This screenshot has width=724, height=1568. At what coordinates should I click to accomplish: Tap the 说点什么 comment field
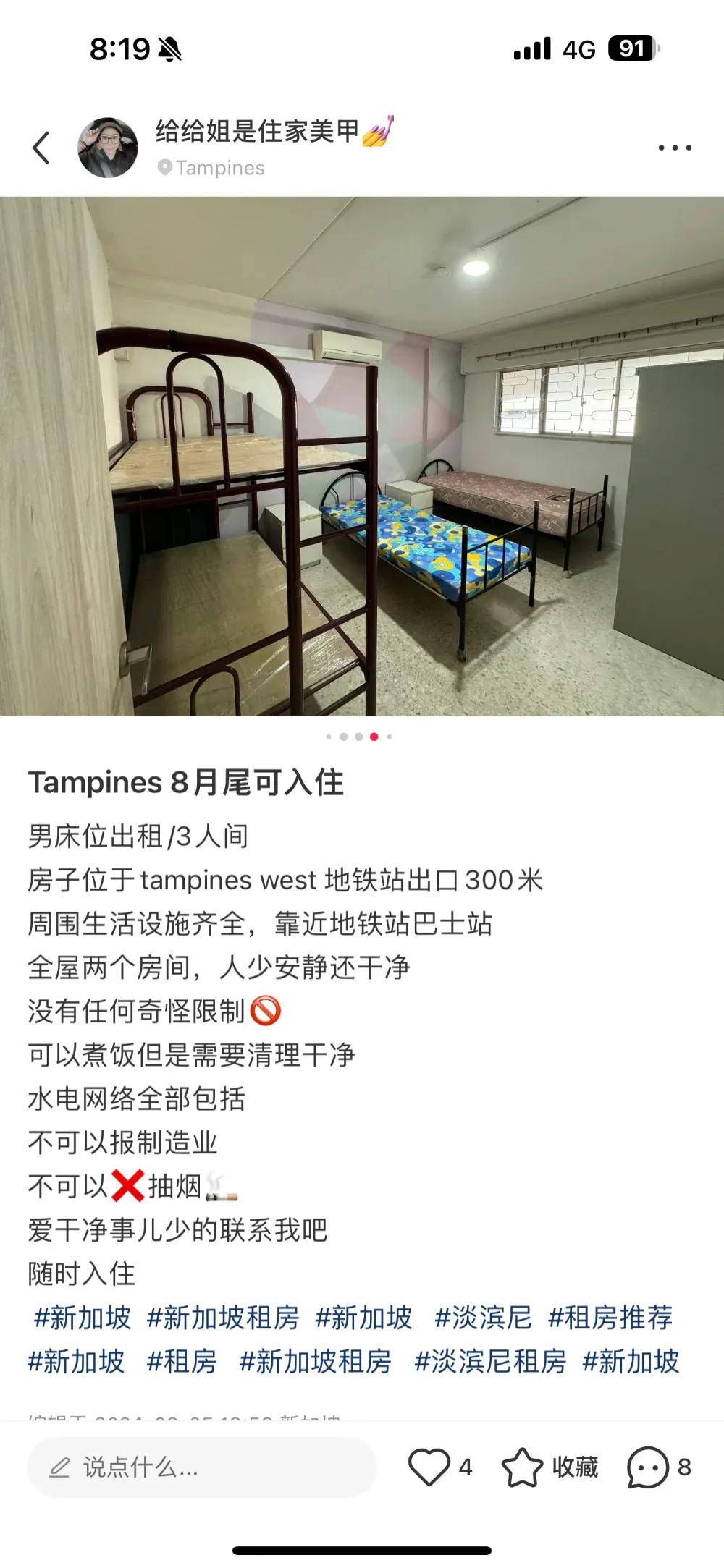click(202, 1467)
